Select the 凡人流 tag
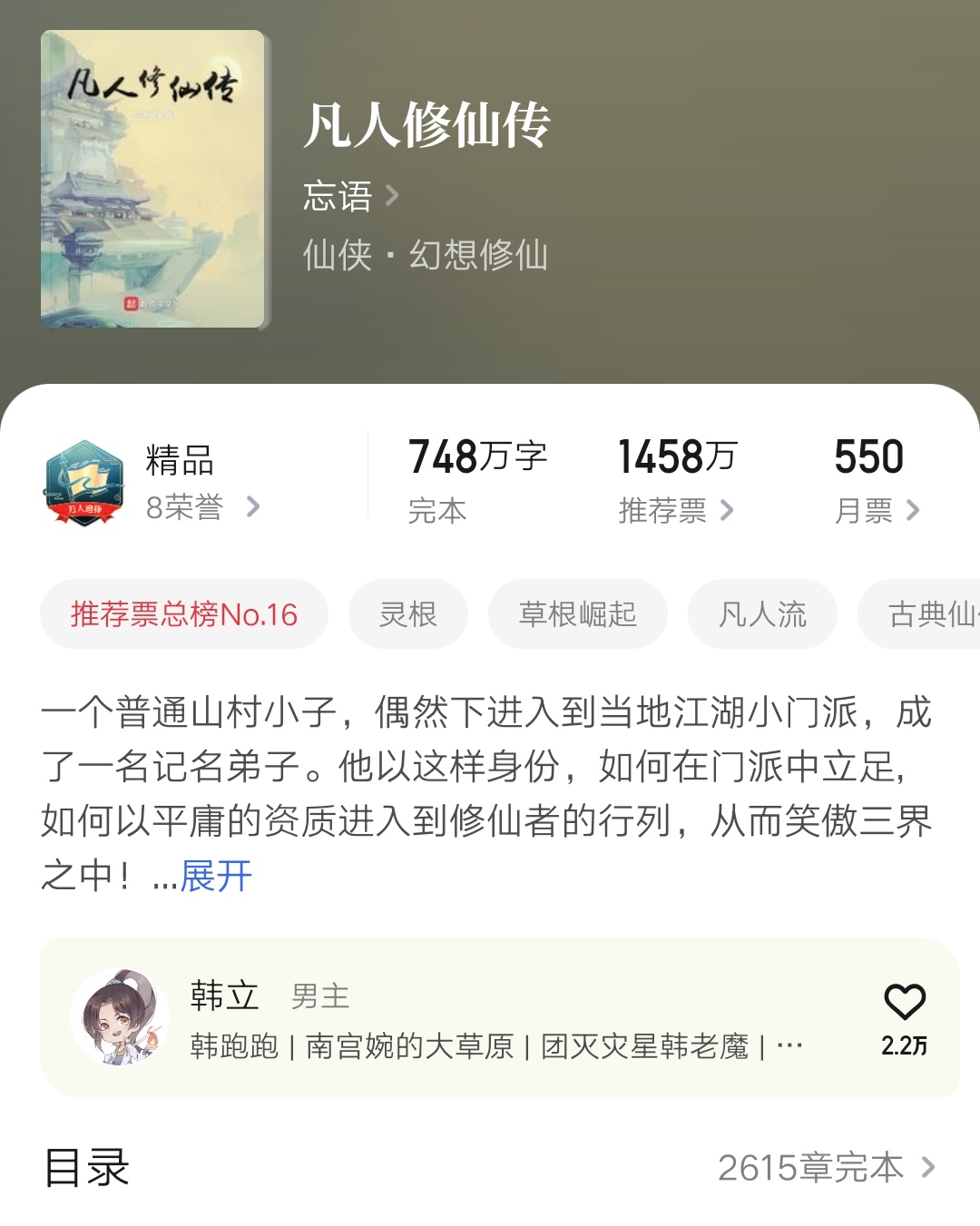Image resolution: width=980 pixels, height=1226 pixels. click(x=761, y=614)
